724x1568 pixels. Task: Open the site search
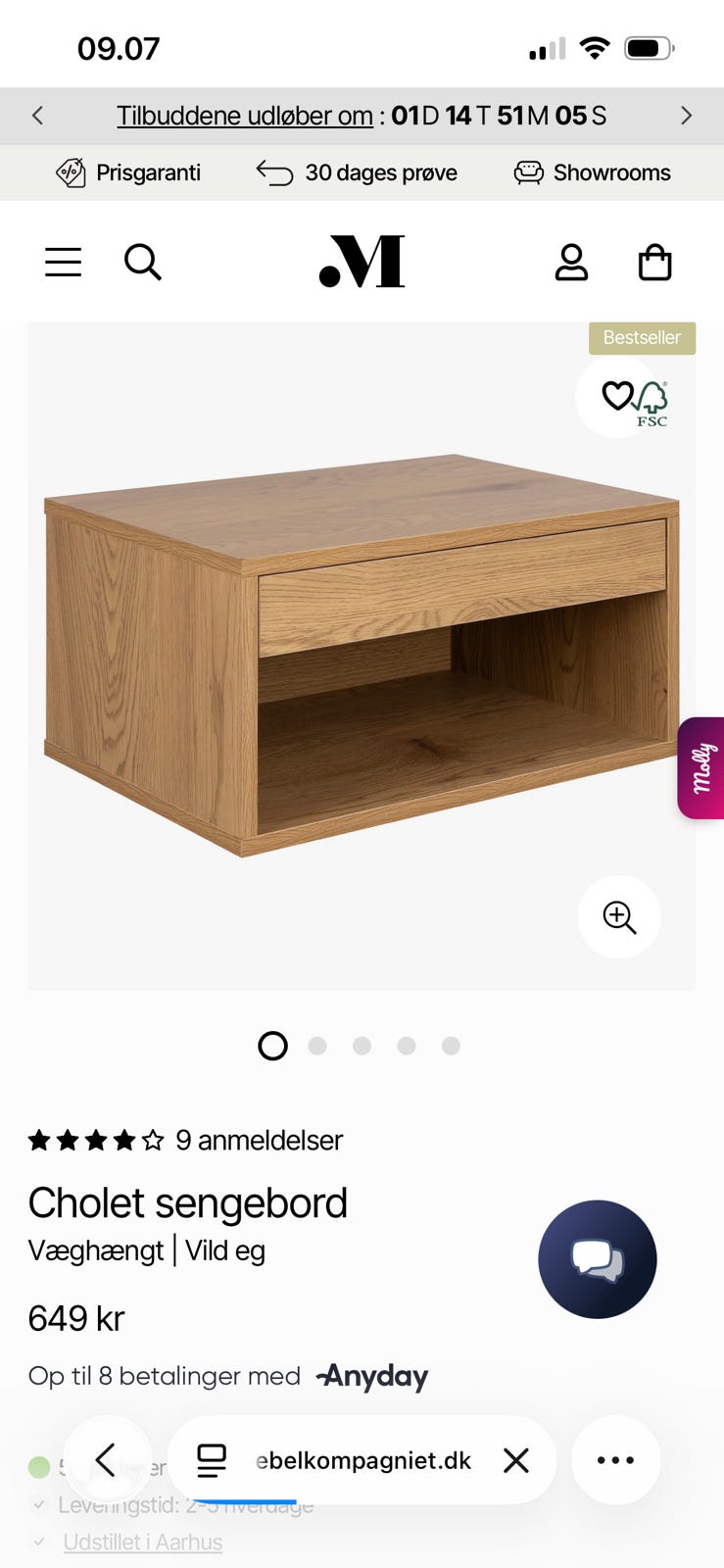143,263
